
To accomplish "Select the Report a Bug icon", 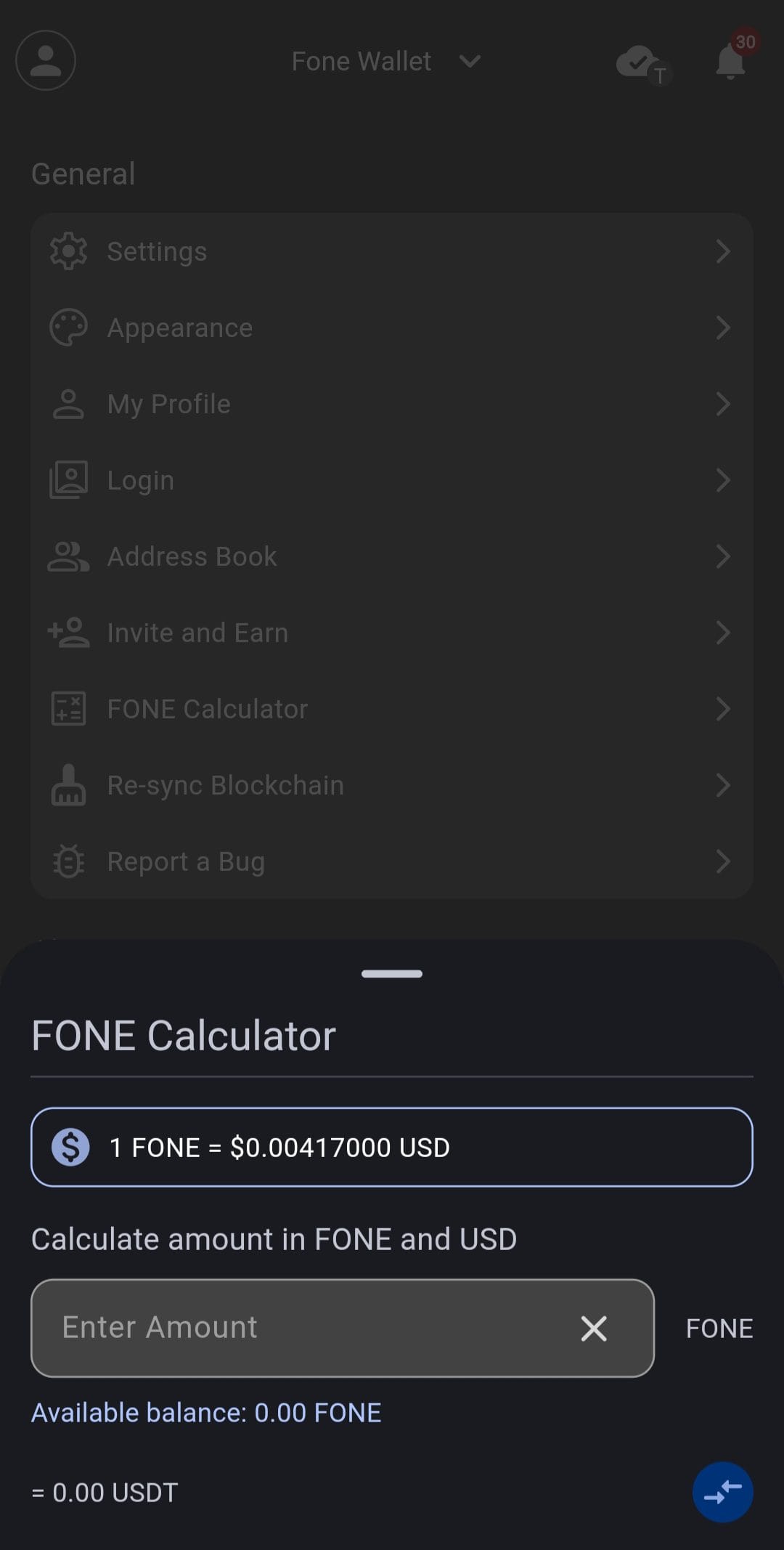I will coord(68,861).
